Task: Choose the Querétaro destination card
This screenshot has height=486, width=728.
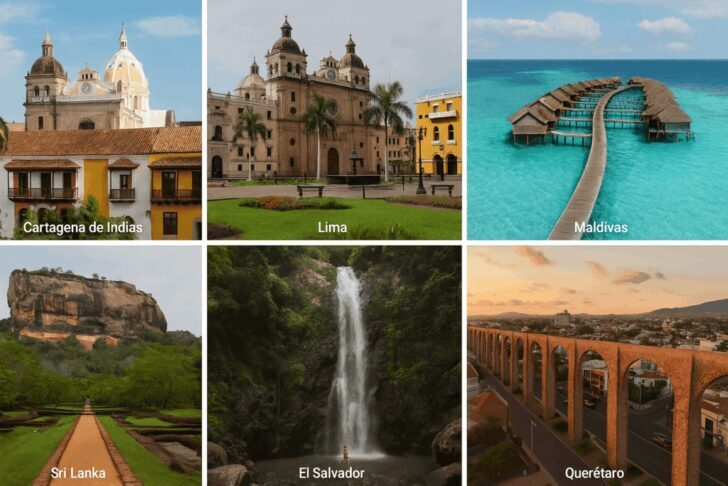Action: [x=598, y=365]
